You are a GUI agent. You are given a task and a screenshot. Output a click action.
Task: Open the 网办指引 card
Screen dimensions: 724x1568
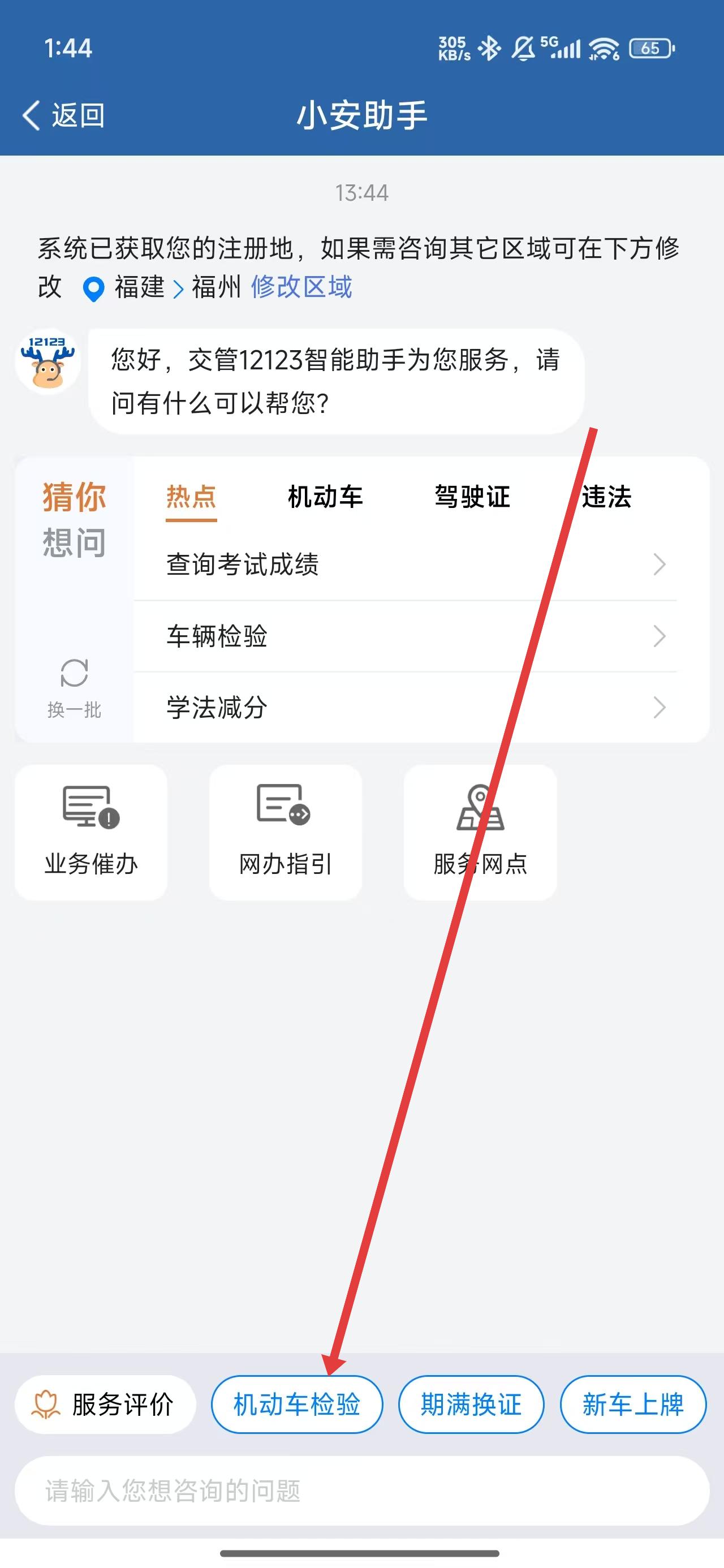click(286, 832)
